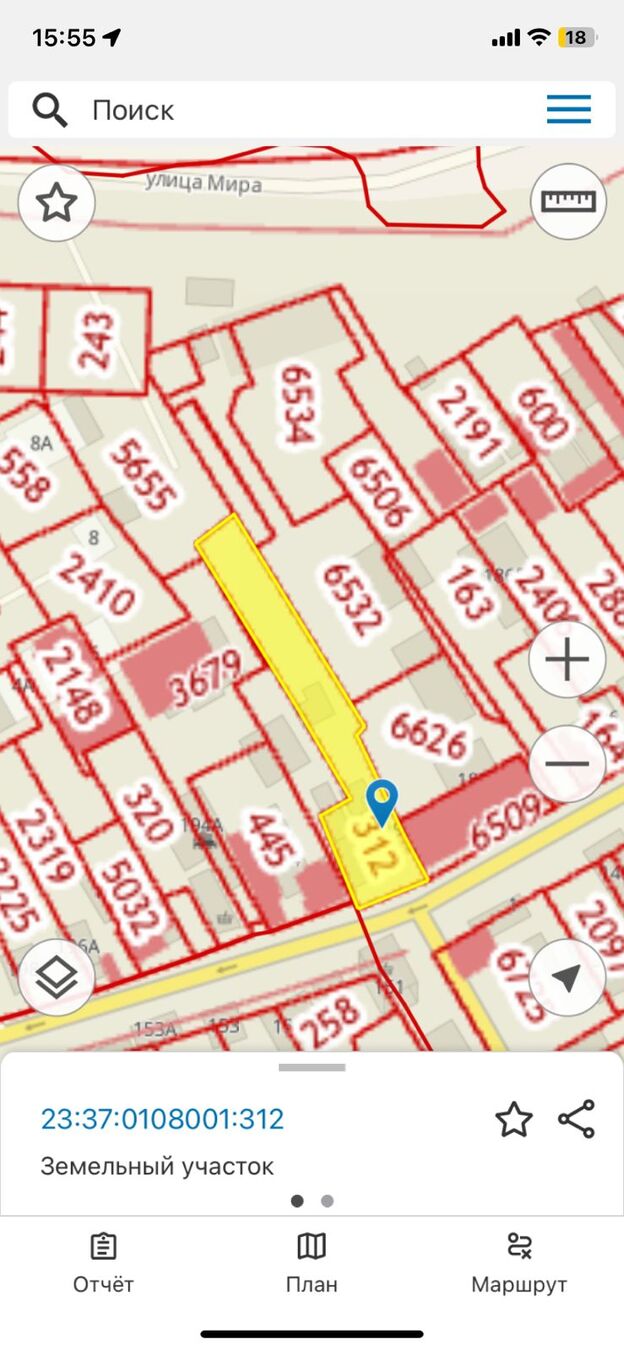This screenshot has height=1350, width=624.
Task: Open the Отчёт tab
Action: (103, 1263)
